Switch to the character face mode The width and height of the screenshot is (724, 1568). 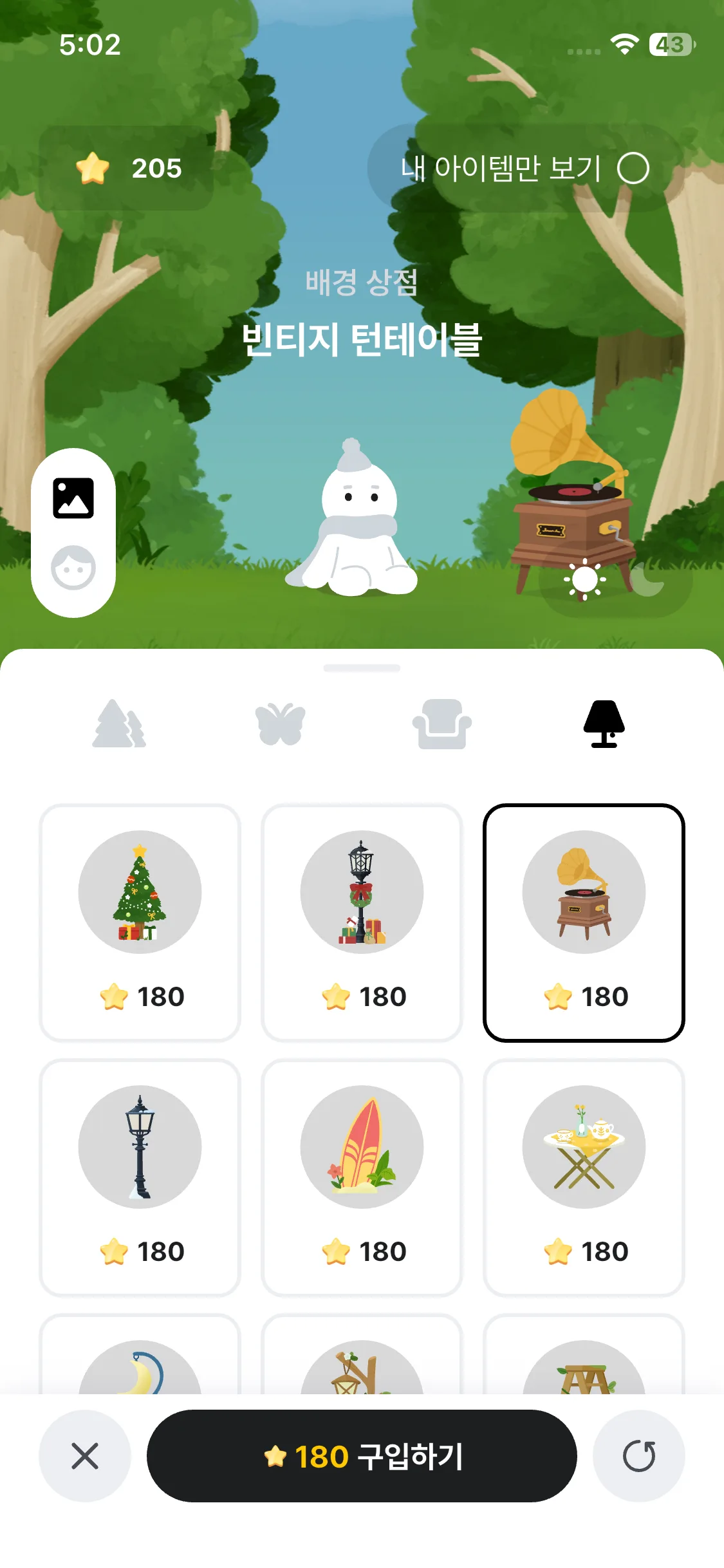[73, 568]
